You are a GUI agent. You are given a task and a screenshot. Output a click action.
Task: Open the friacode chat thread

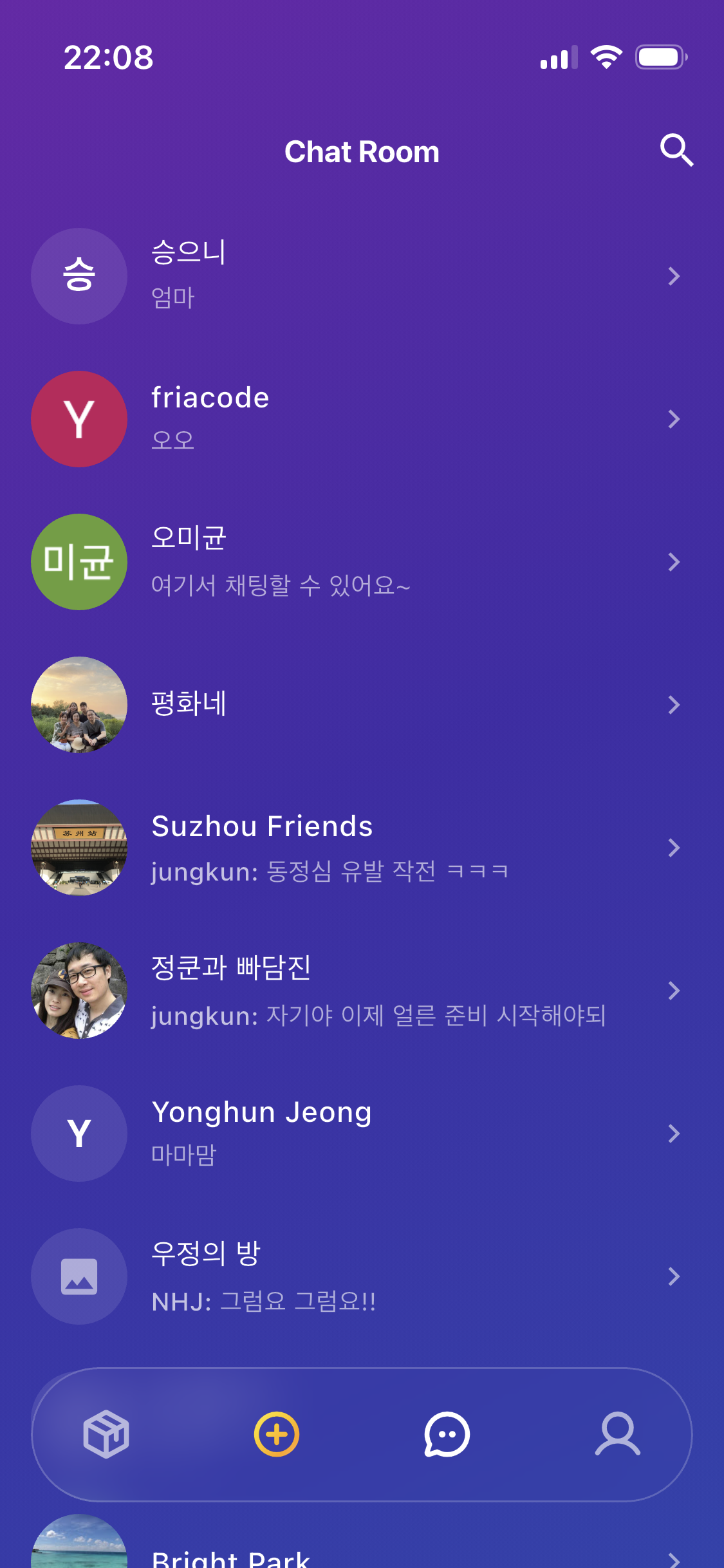360,418
